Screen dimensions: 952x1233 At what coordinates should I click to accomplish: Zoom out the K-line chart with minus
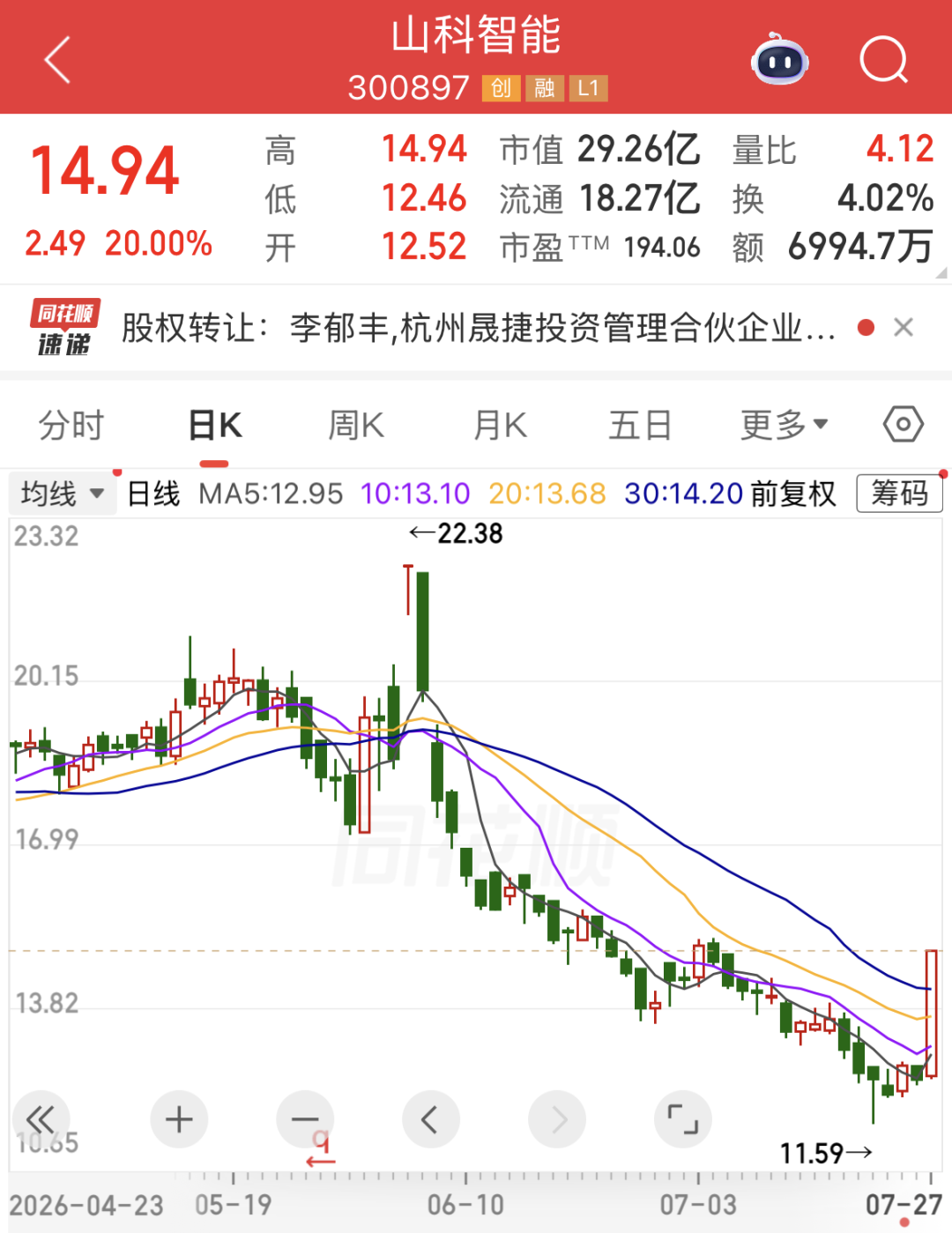click(x=305, y=1119)
